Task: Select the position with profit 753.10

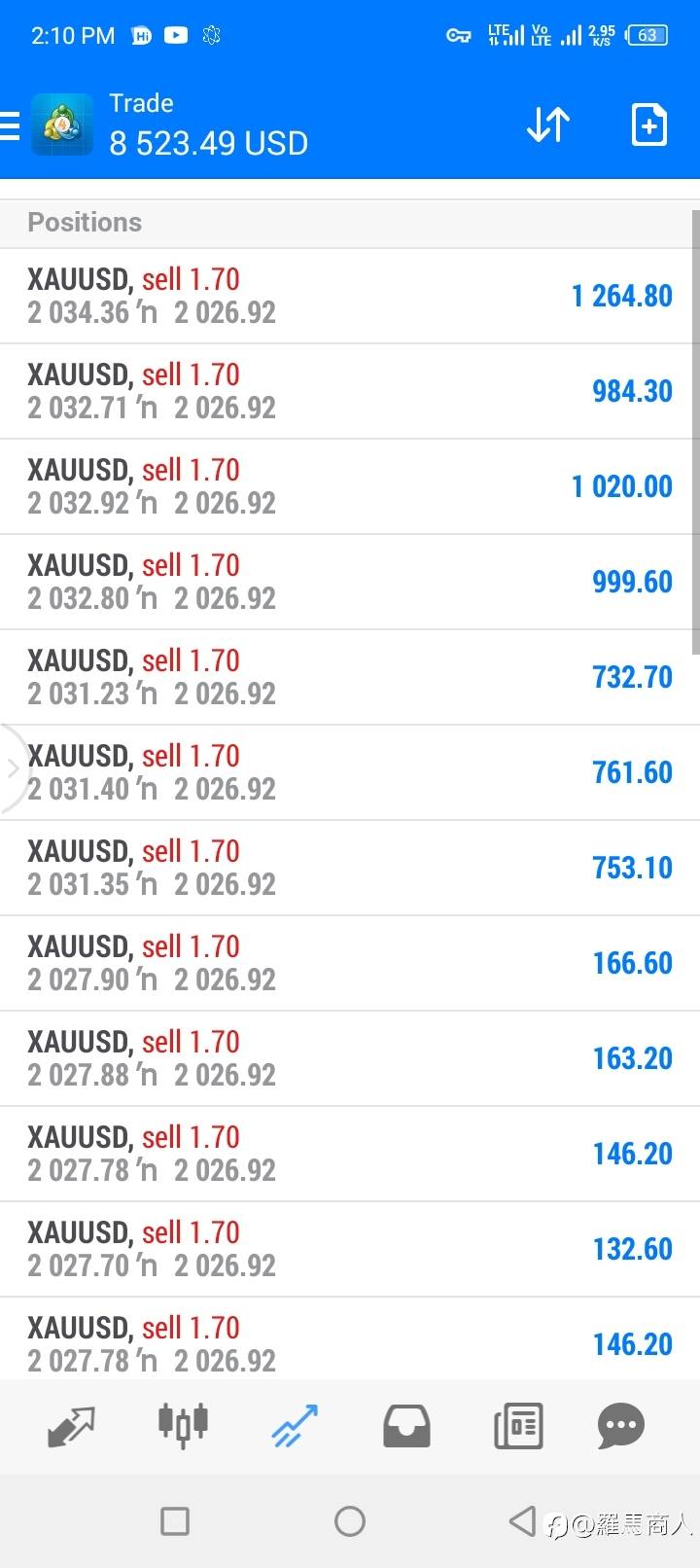Action: point(350,868)
